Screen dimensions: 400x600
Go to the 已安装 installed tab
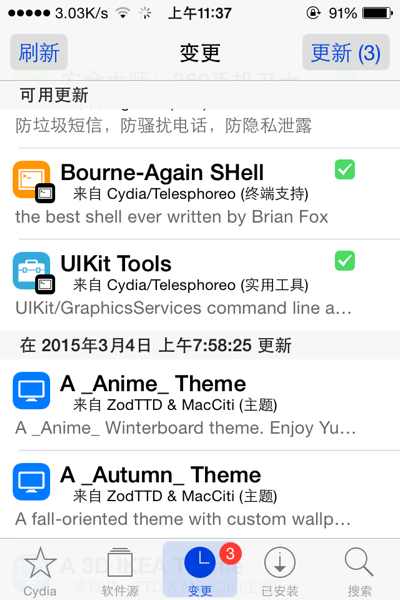coord(280,571)
